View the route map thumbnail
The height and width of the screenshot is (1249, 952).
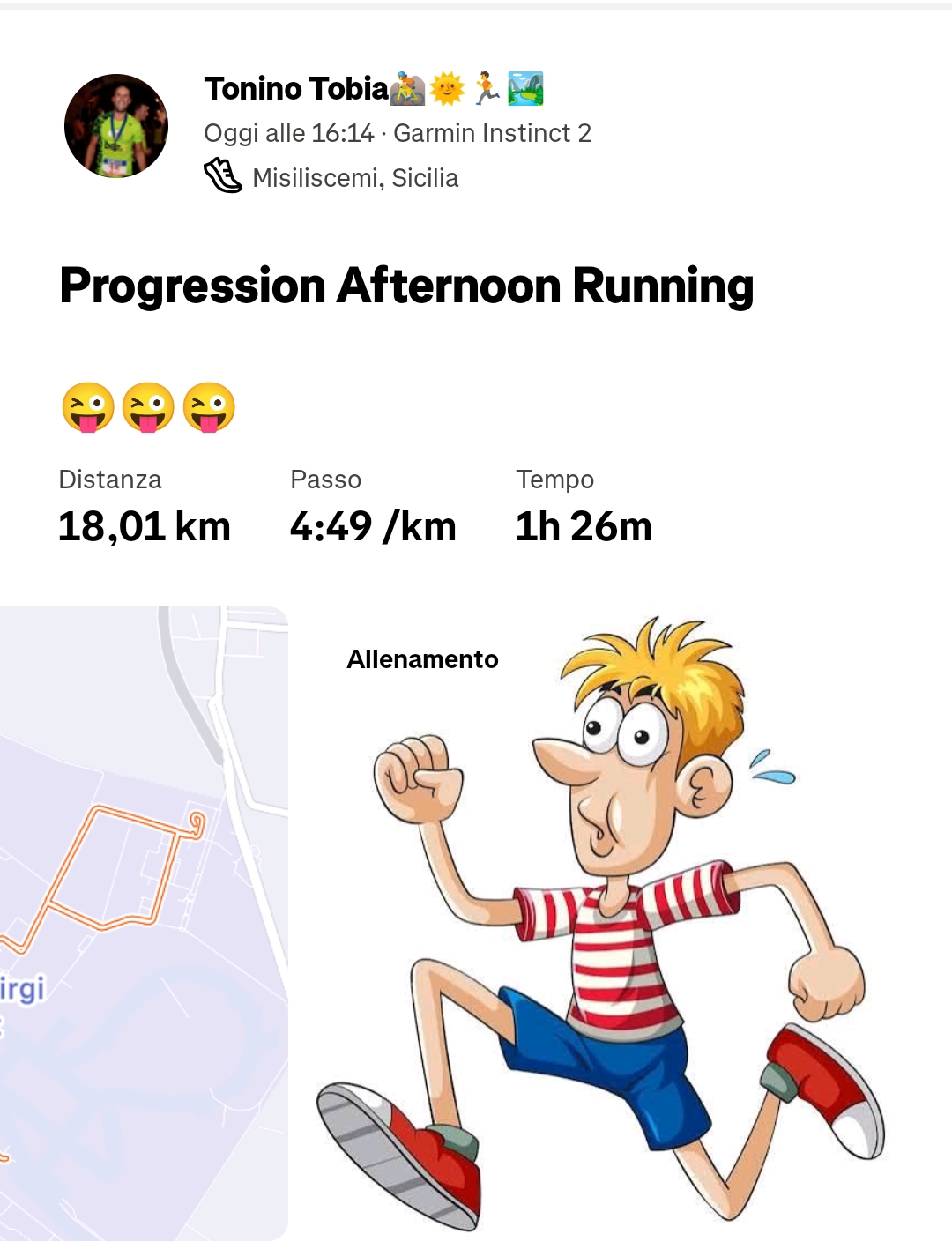point(144,921)
